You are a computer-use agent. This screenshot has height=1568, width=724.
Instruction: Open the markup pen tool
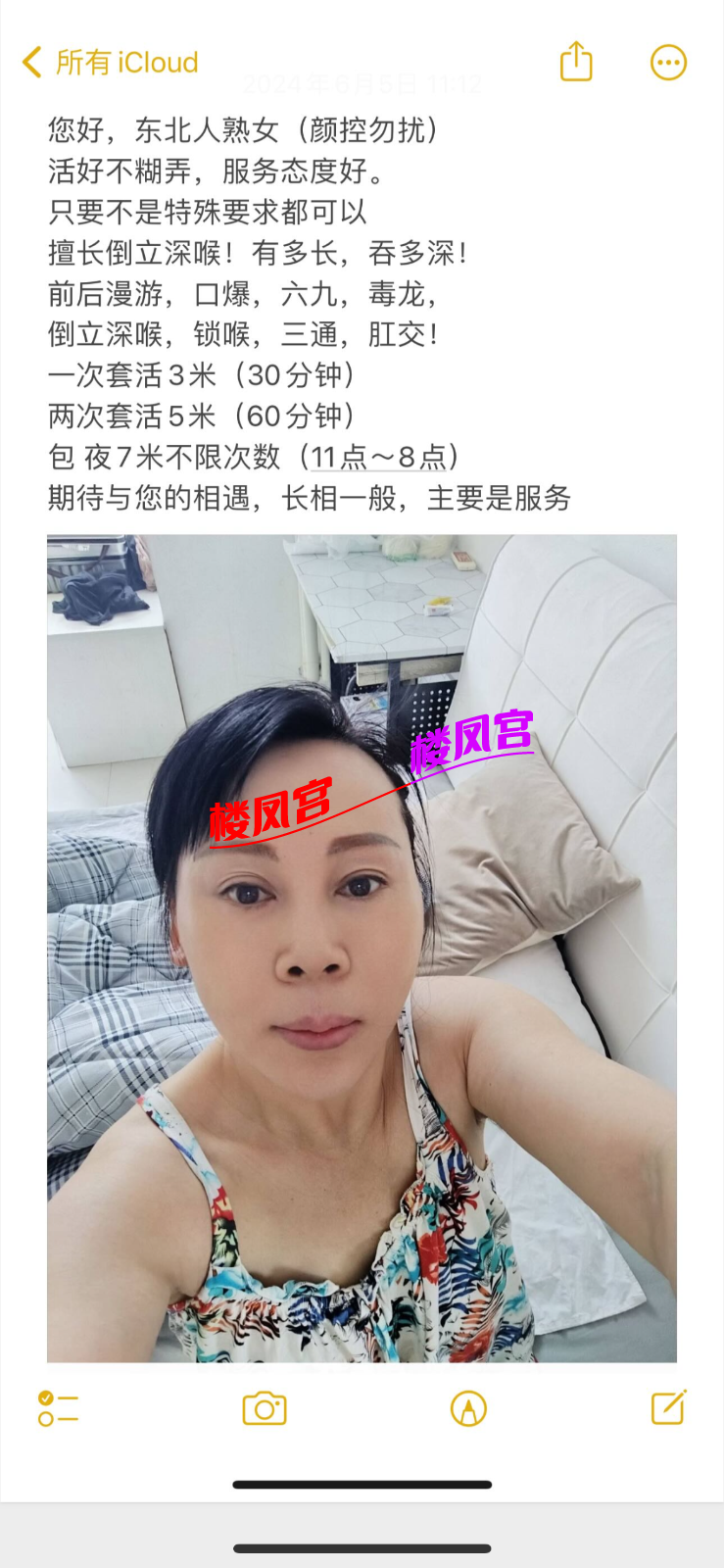pos(468,1408)
